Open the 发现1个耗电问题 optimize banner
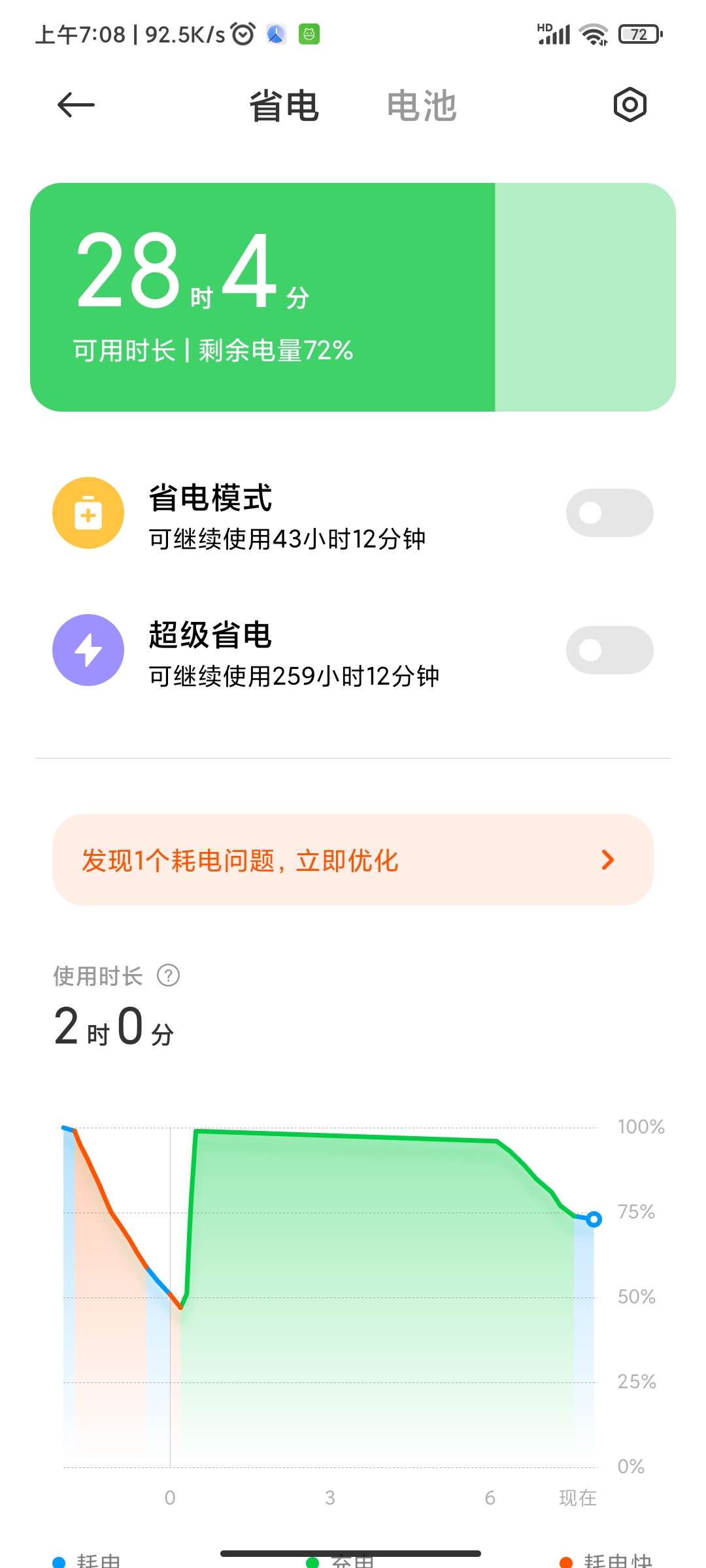706x1568 pixels. (353, 860)
